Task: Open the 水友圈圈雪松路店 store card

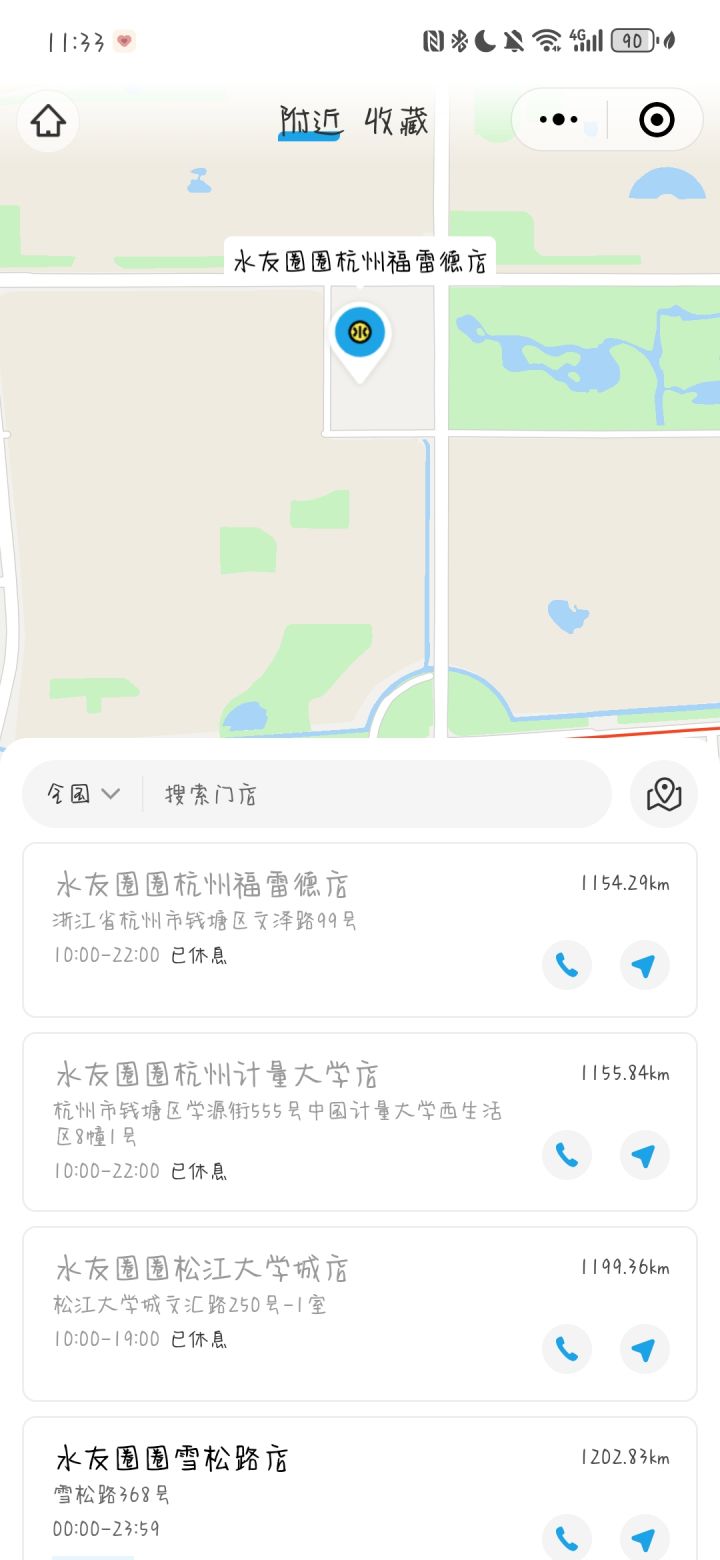Action: pyautogui.click(x=360, y=1489)
